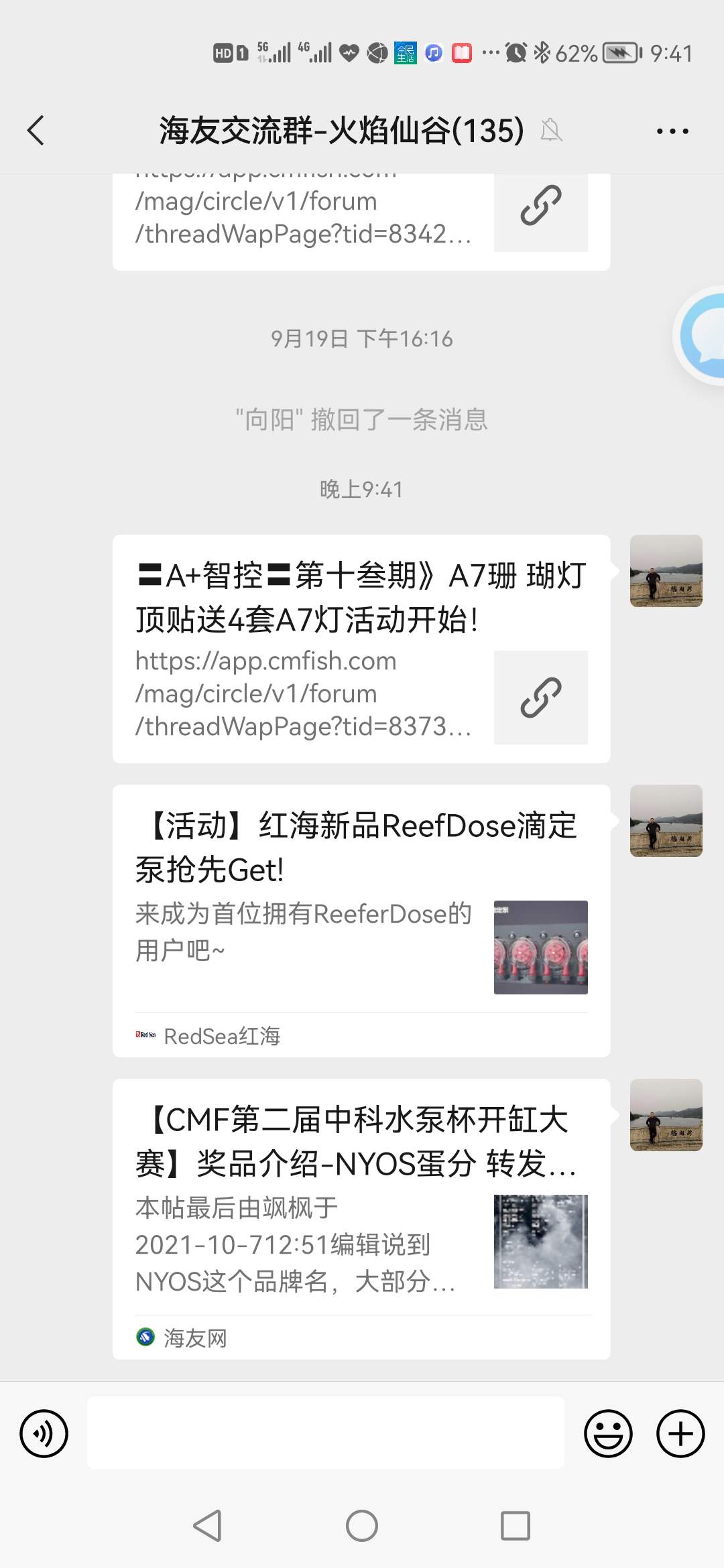This screenshot has width=724, height=1568.
Task: Open the plus attachments menu
Action: click(x=680, y=1433)
